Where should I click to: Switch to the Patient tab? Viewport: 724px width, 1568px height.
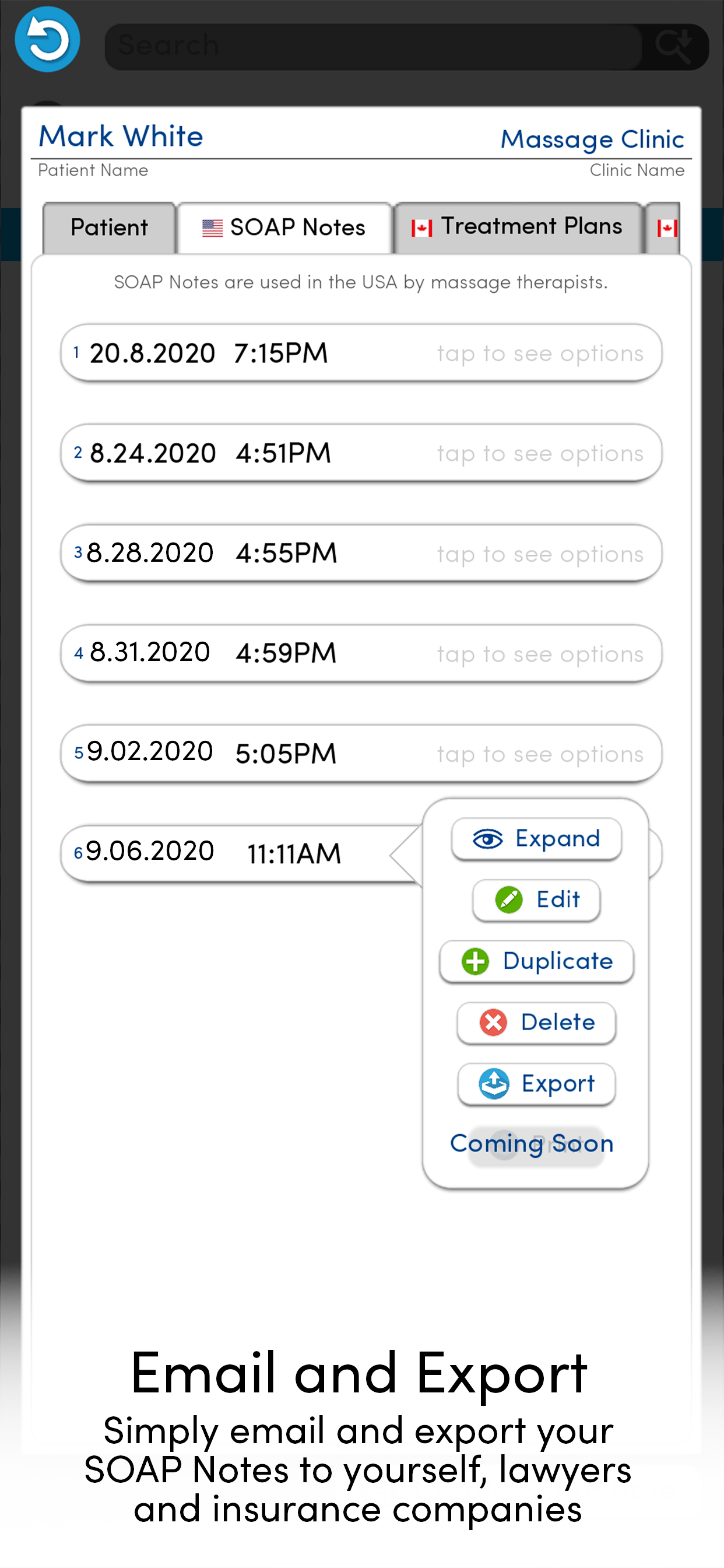[108, 227]
